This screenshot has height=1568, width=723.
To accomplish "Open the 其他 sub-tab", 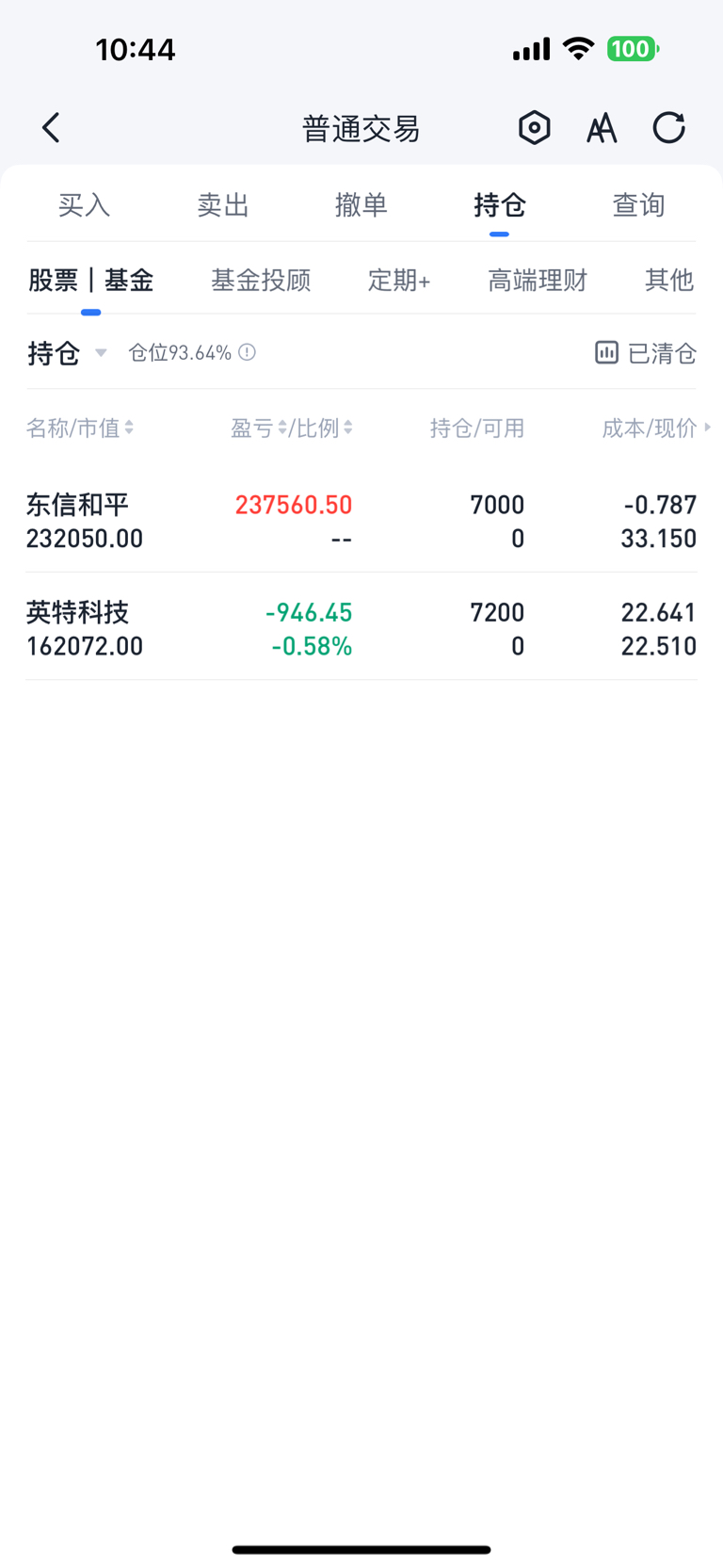I will click(669, 281).
